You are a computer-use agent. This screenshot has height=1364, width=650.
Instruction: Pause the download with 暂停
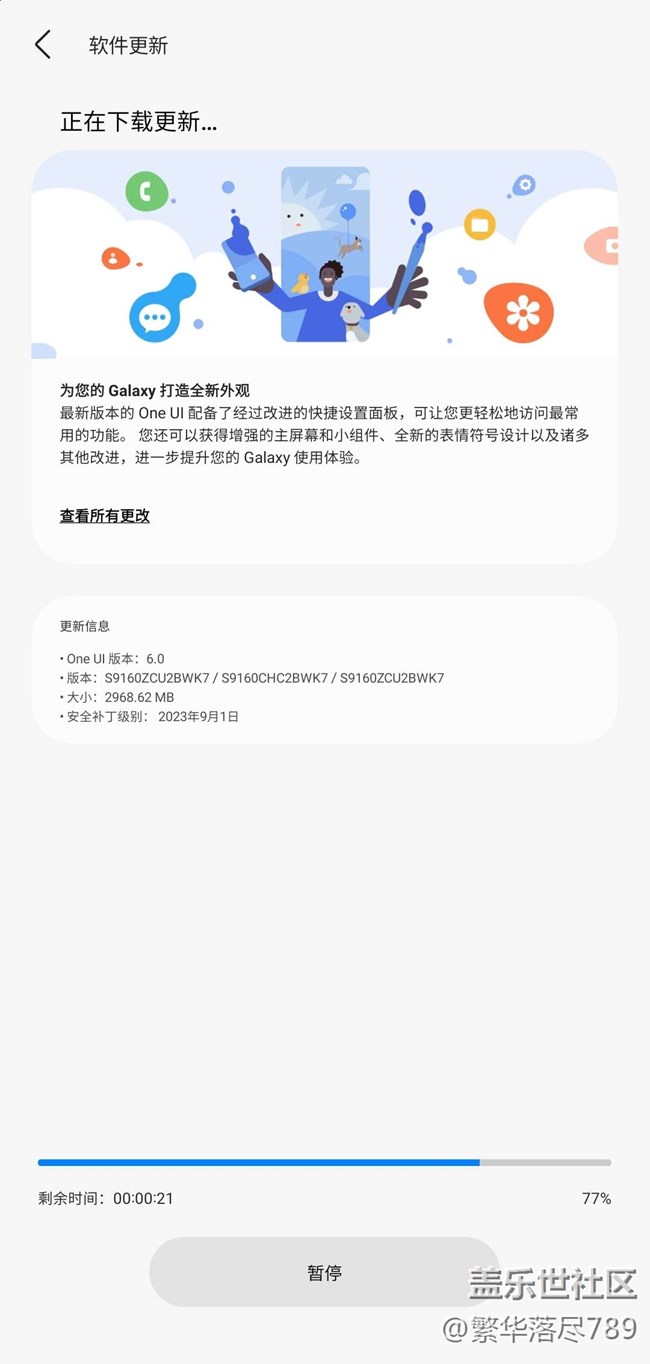tap(324, 1272)
